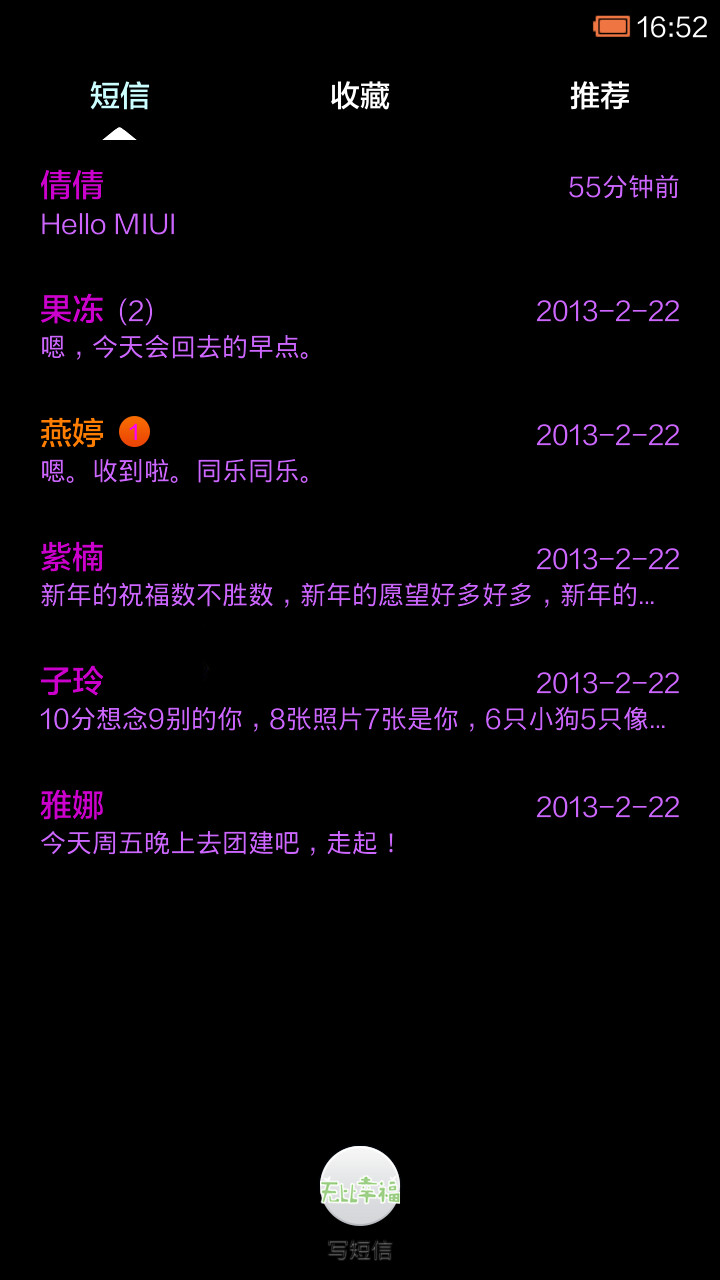720x1280 pixels.
Task: Open 紫楠's new year greeting message
Action: (x=360, y=576)
